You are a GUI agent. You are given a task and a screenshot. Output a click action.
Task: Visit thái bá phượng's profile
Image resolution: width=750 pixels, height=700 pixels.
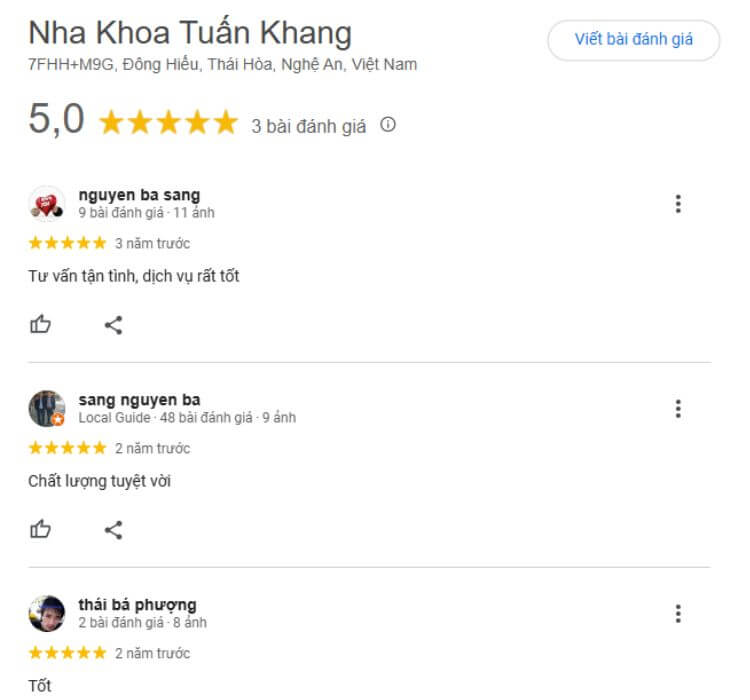coord(137,604)
